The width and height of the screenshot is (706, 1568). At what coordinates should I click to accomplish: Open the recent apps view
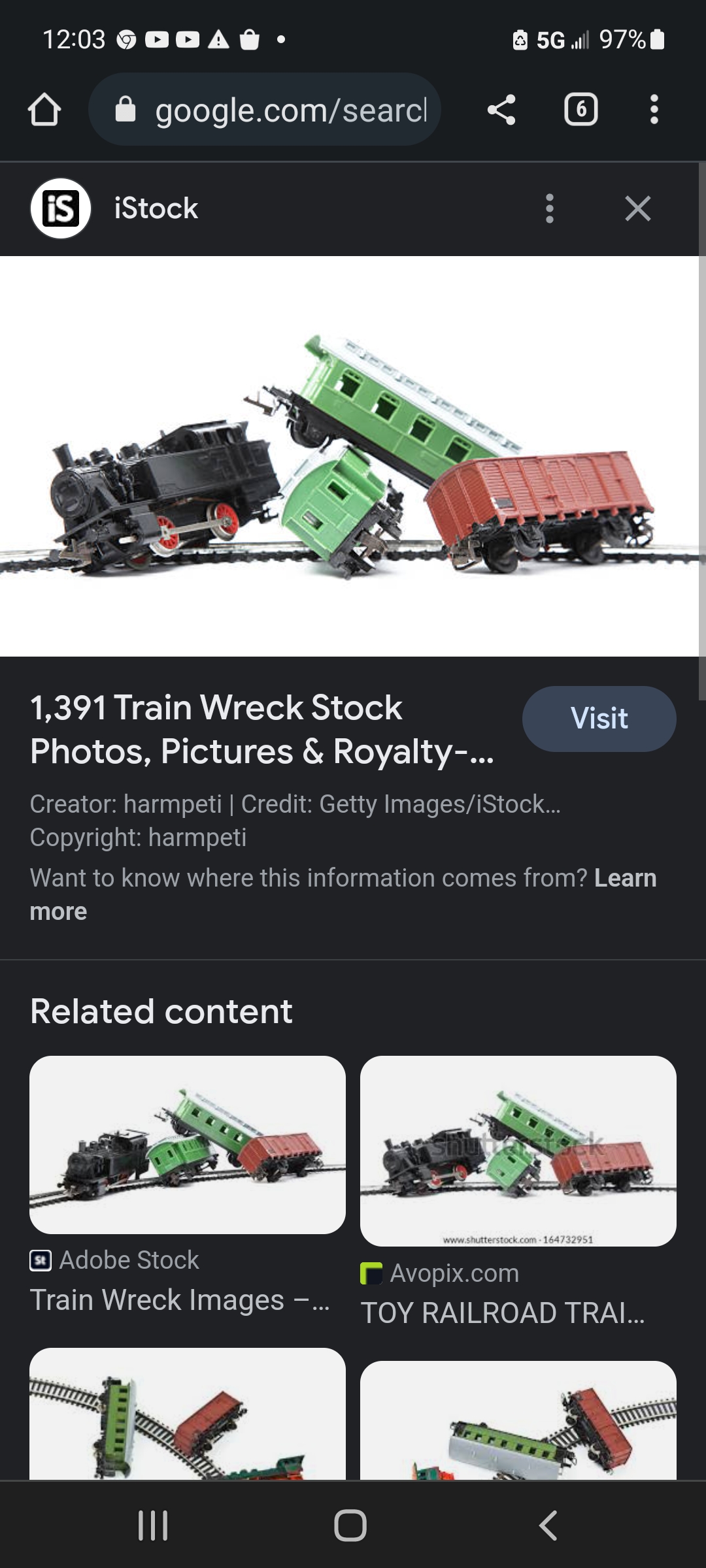[153, 1526]
